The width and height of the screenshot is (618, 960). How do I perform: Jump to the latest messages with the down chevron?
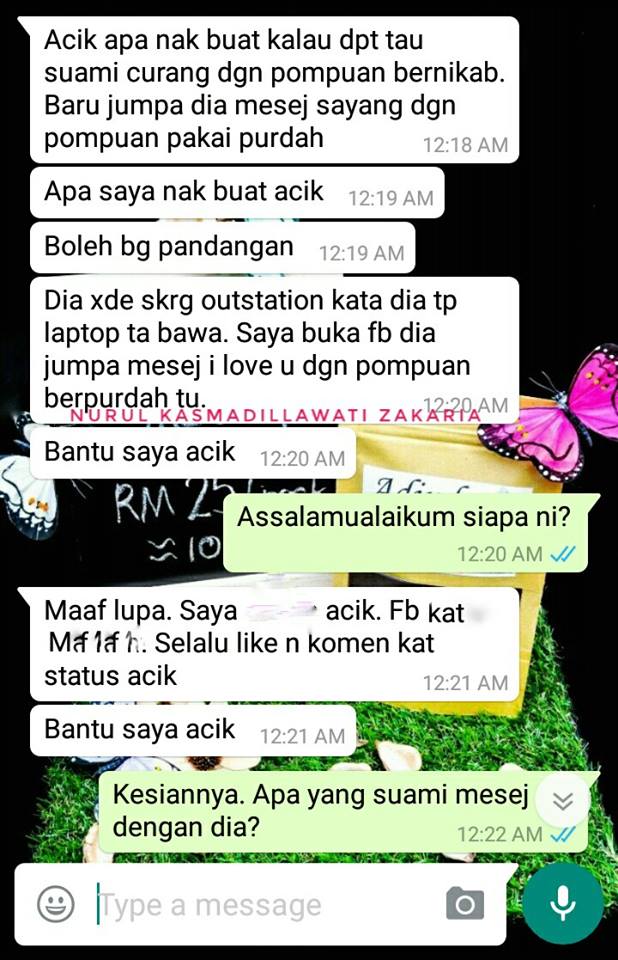pos(563,800)
